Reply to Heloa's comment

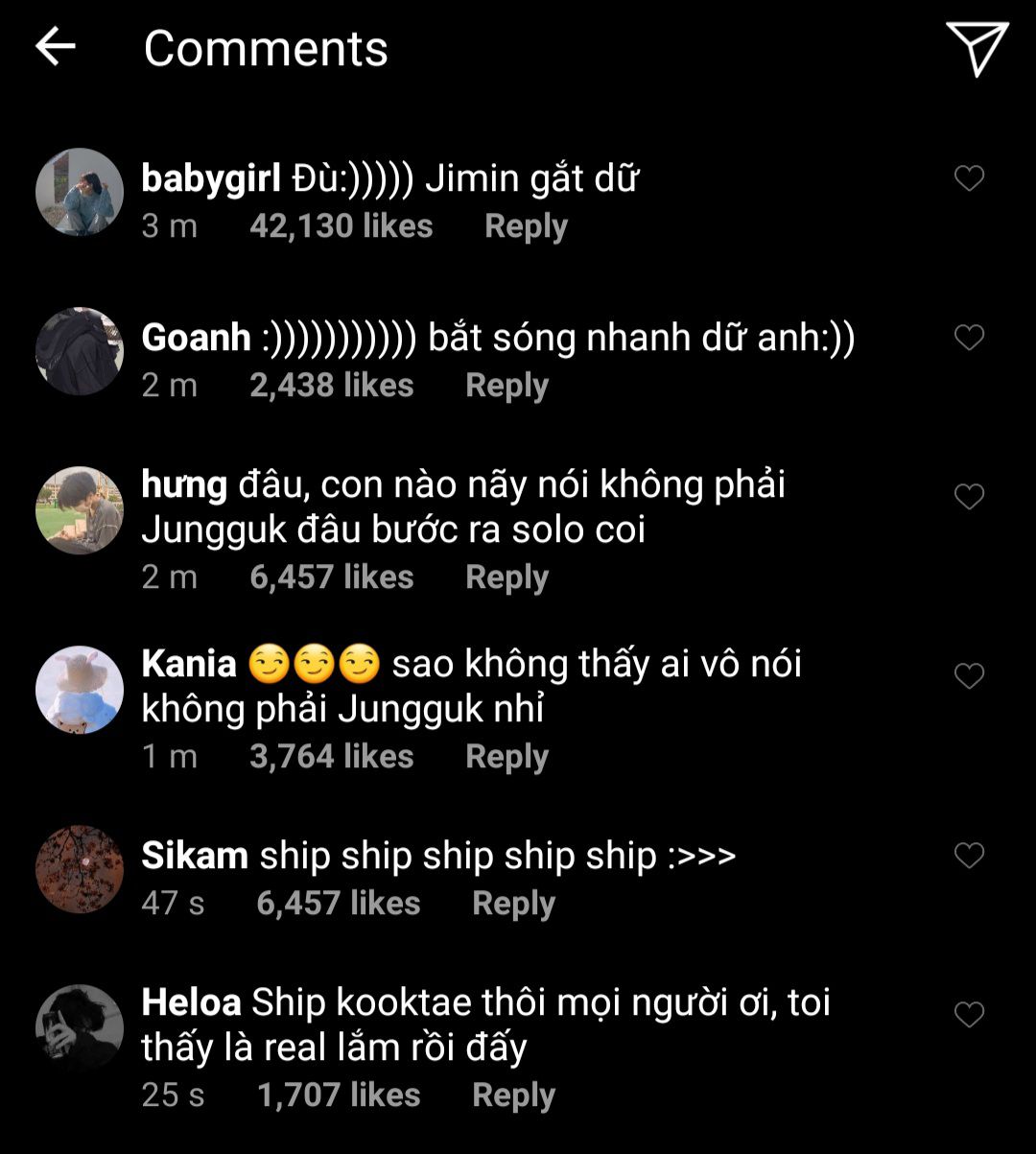513,1095
